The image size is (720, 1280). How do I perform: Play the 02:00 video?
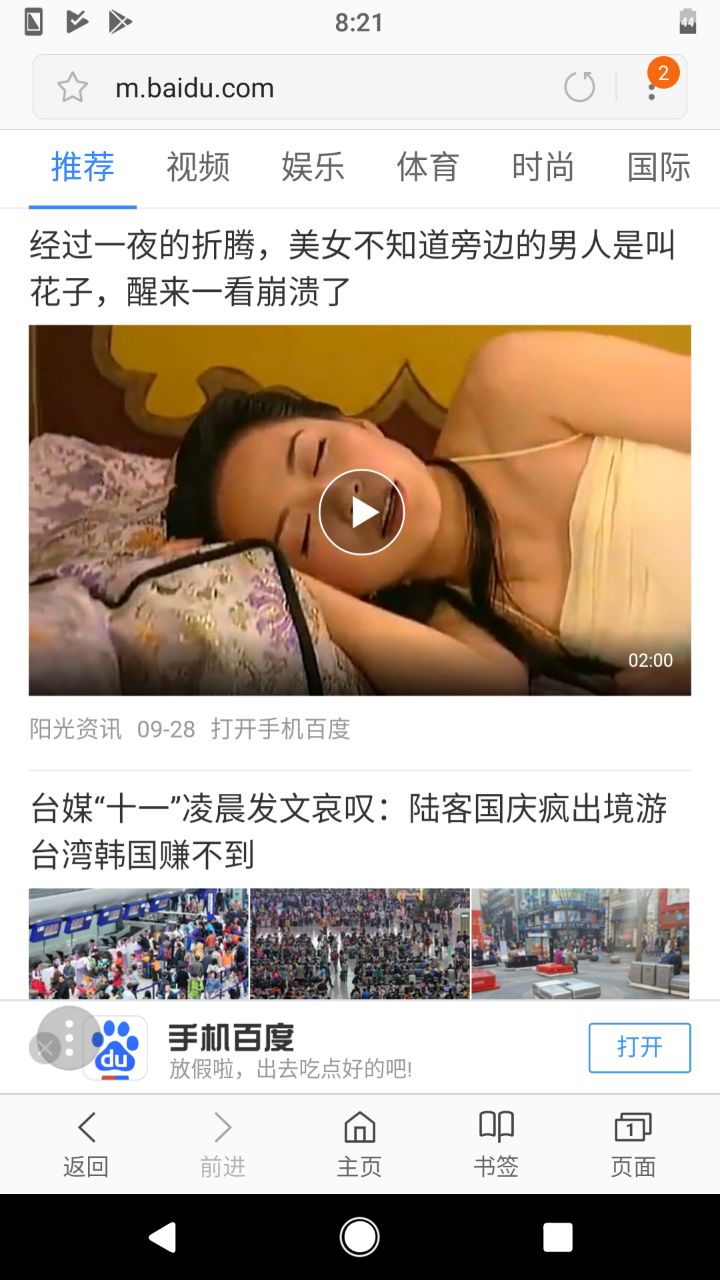click(x=361, y=512)
